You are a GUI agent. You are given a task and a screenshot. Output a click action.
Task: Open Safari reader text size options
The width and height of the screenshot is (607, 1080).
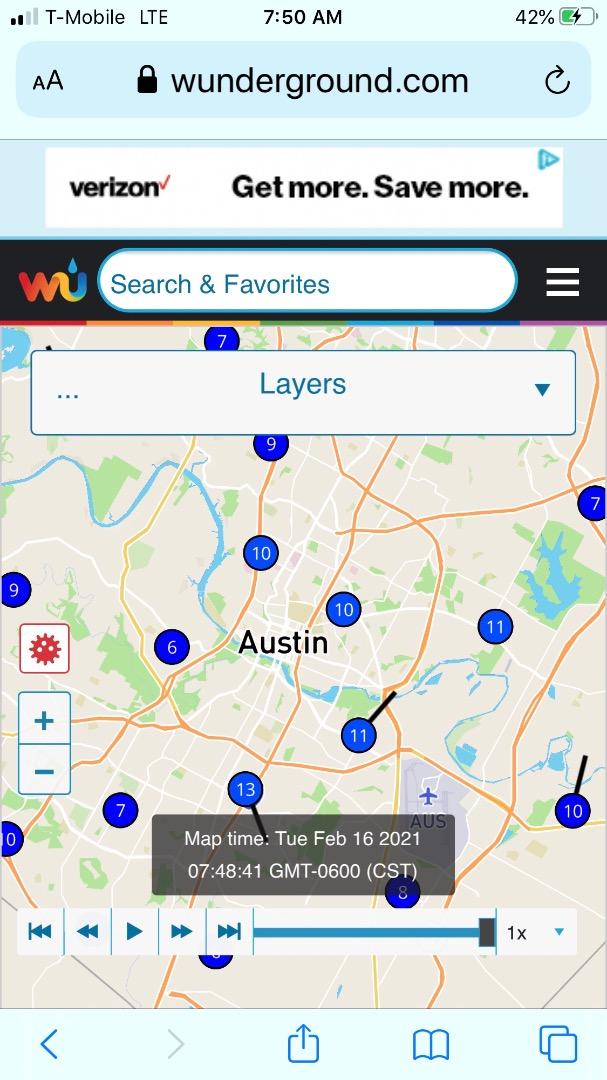pyautogui.click(x=48, y=81)
